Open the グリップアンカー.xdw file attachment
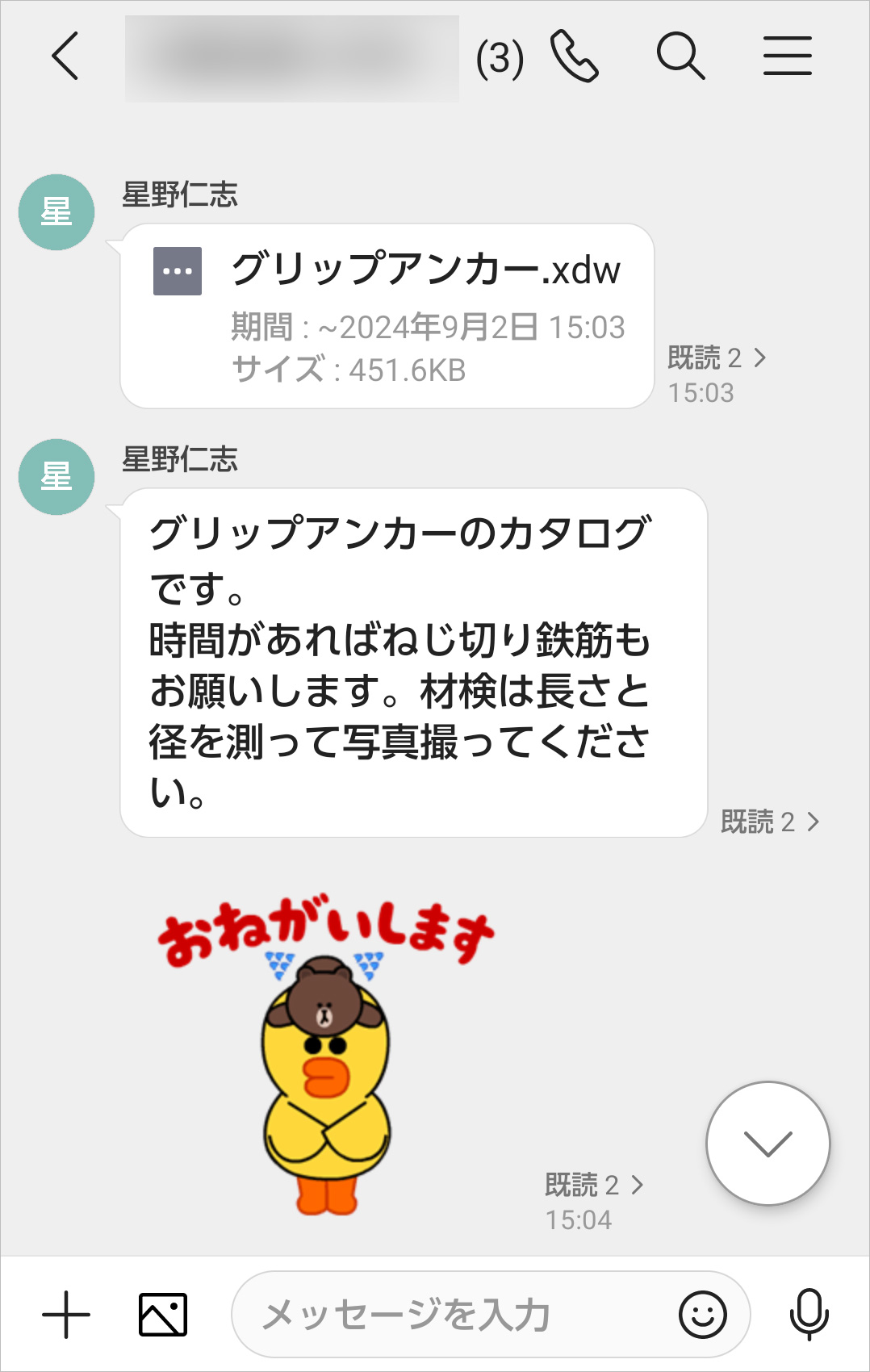This screenshot has width=870, height=1372. 387,316
